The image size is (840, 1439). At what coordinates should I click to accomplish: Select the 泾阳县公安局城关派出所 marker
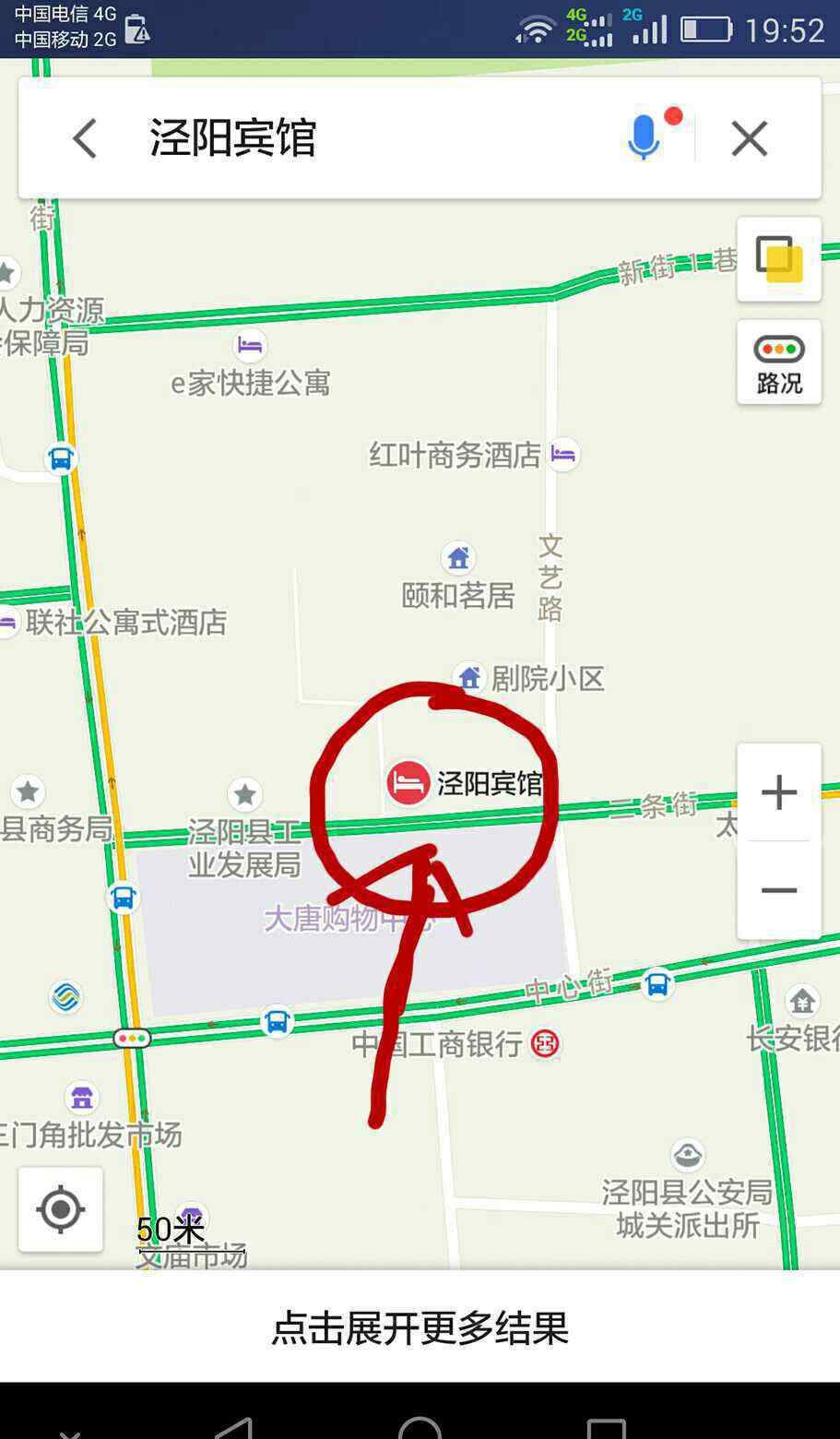pos(688,1155)
